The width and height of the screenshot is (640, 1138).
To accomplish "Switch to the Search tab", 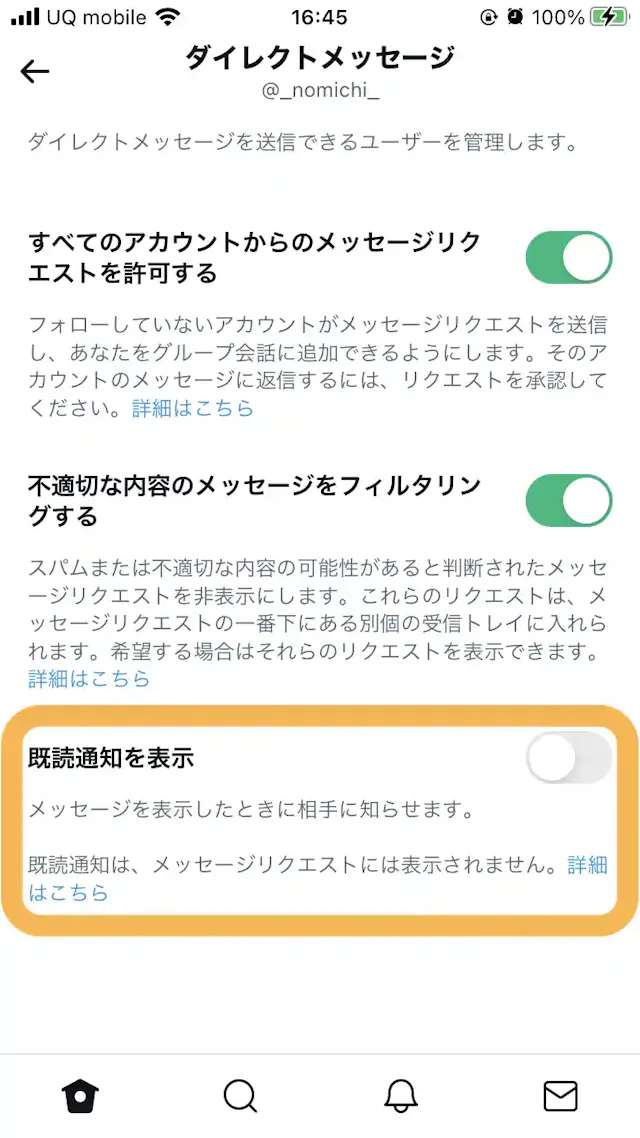I will (x=240, y=1096).
